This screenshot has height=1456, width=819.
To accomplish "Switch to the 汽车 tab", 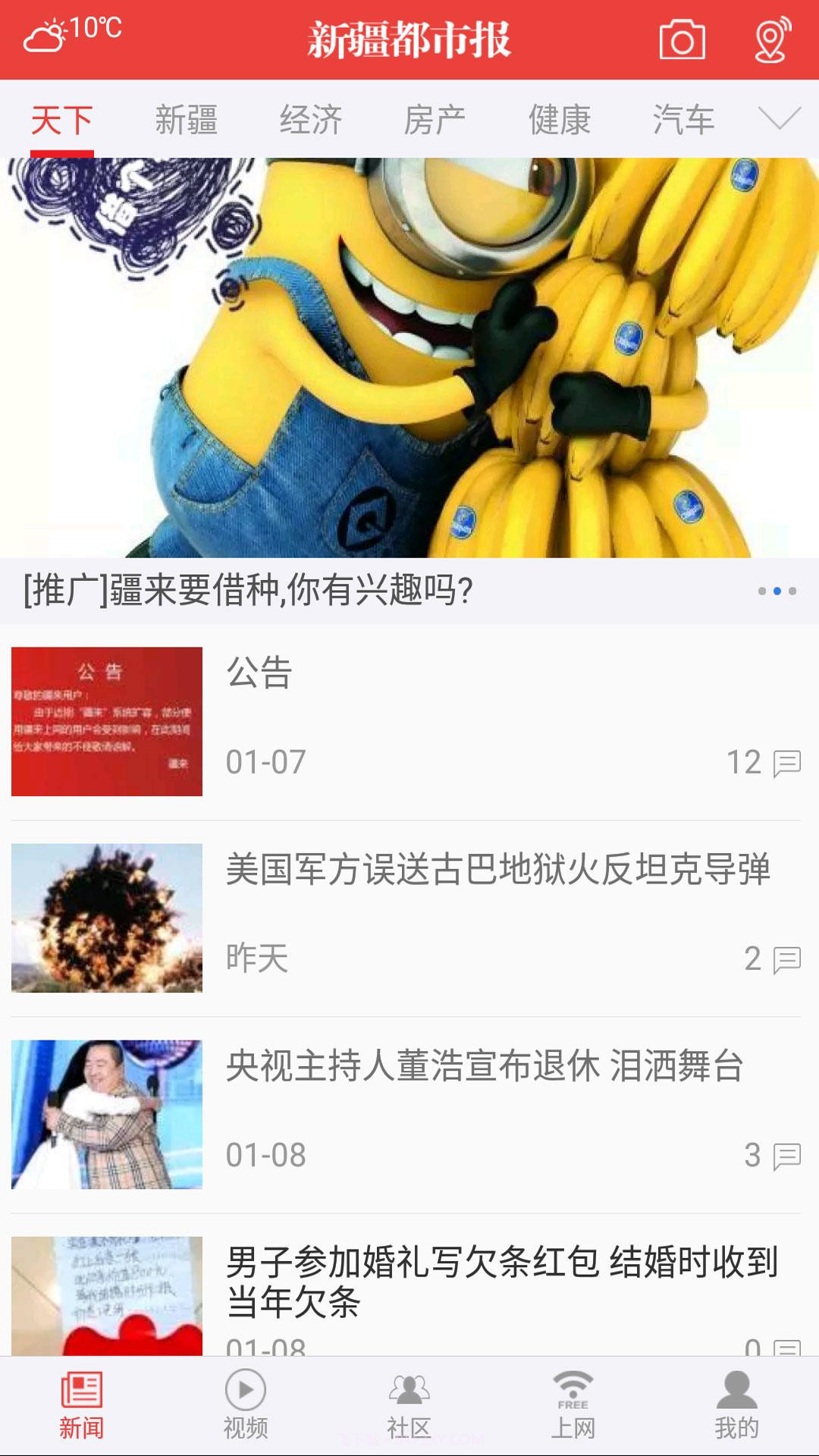I will [685, 118].
